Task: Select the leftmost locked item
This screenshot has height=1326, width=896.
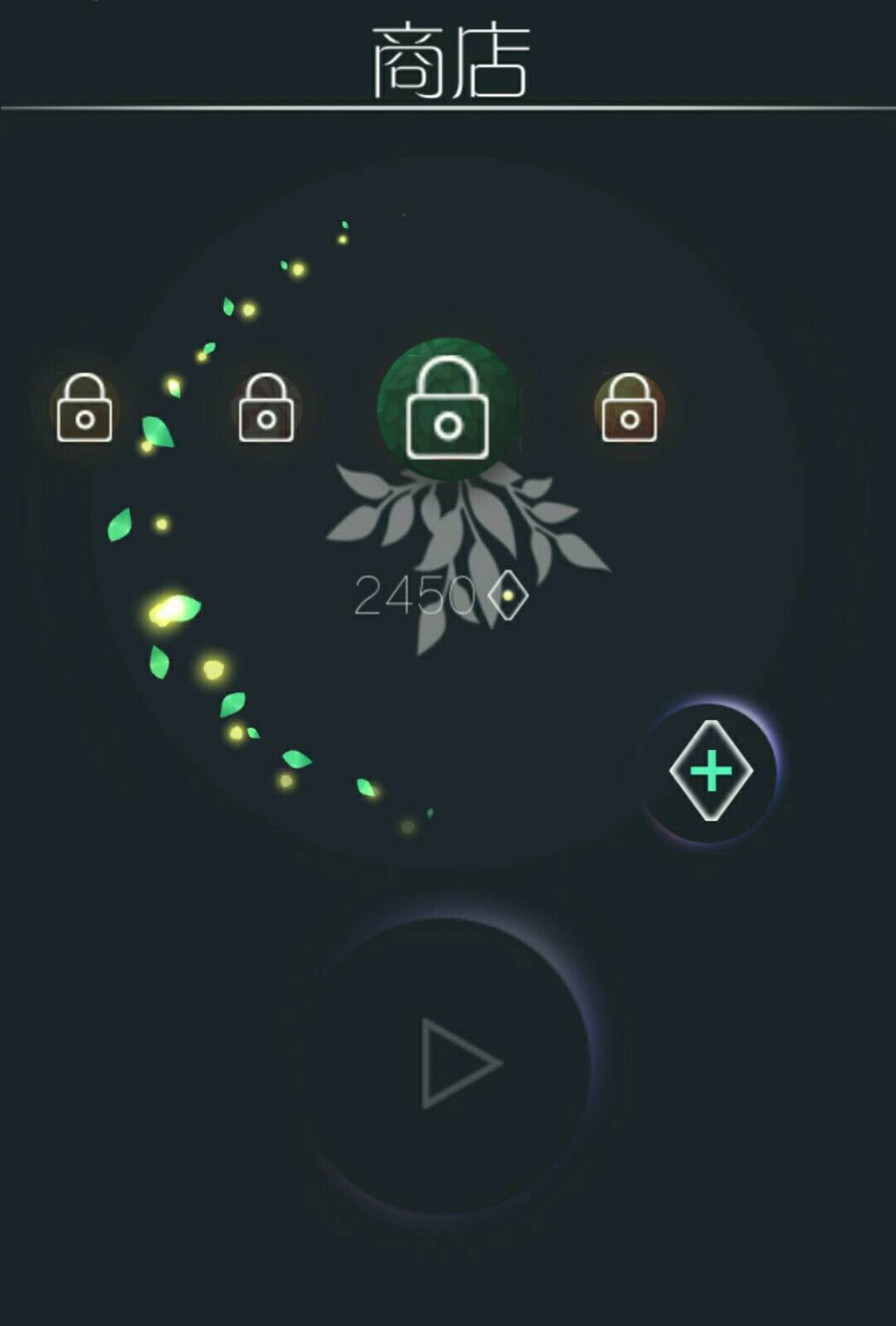Action: (84, 408)
